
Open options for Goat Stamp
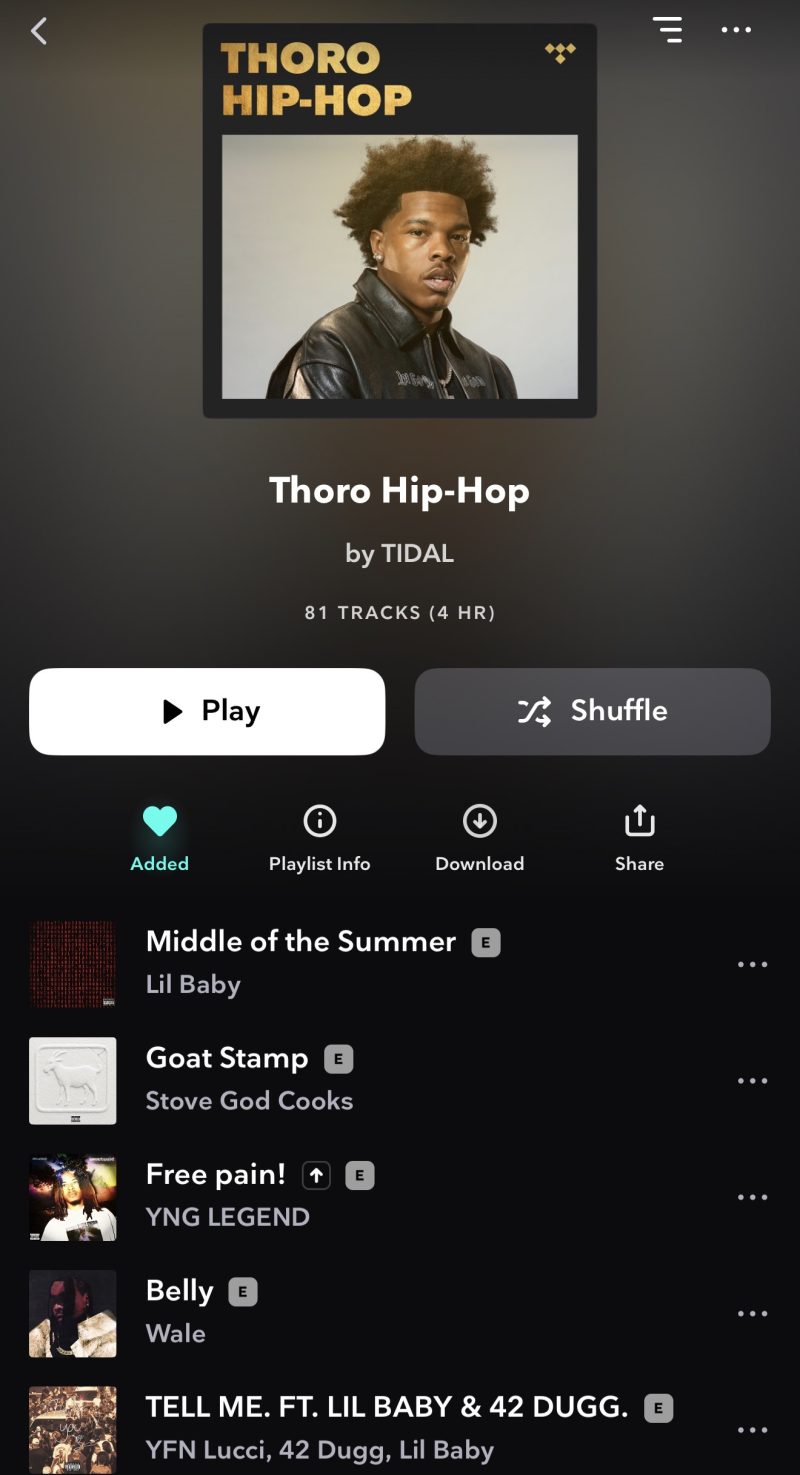click(x=752, y=1081)
